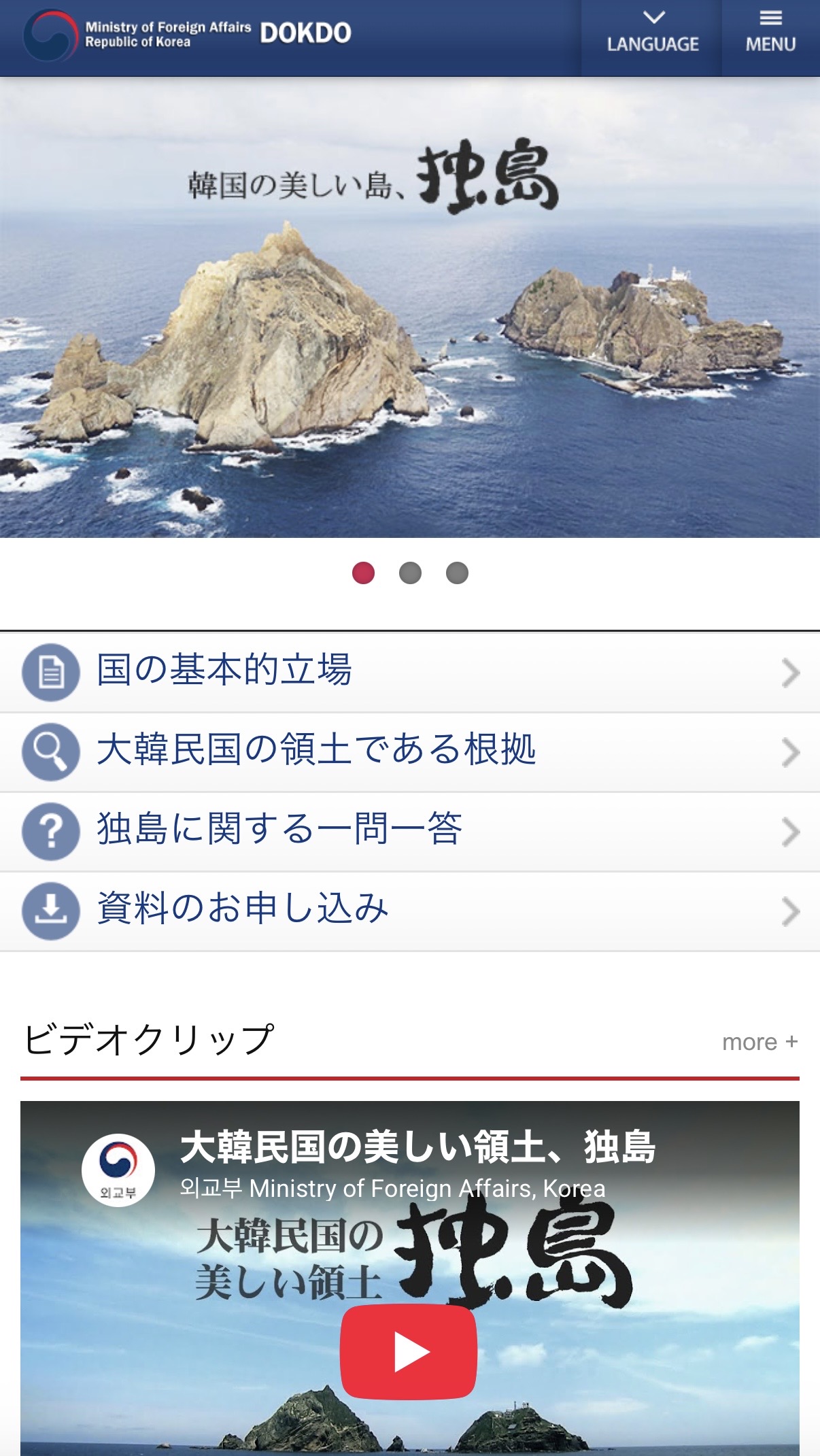This screenshot has width=820, height=1456.
Task: Tap more + beside ビデオクリップ
Action: point(759,1042)
